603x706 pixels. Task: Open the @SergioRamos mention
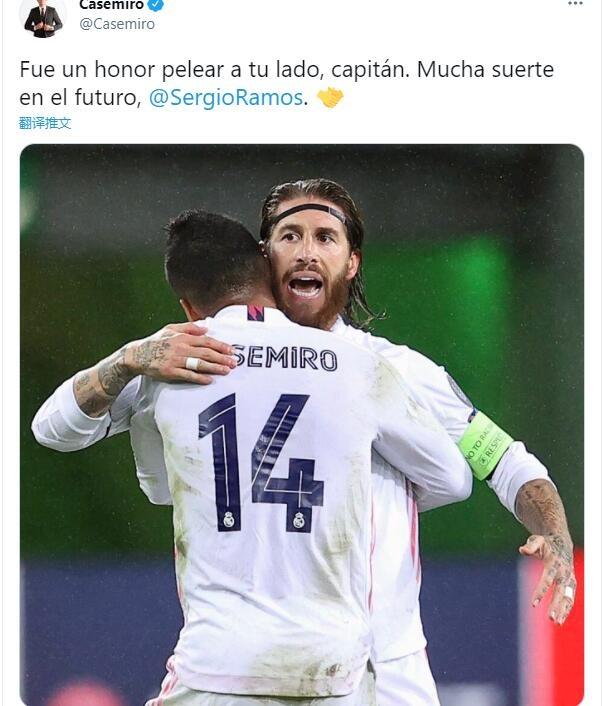tap(225, 98)
